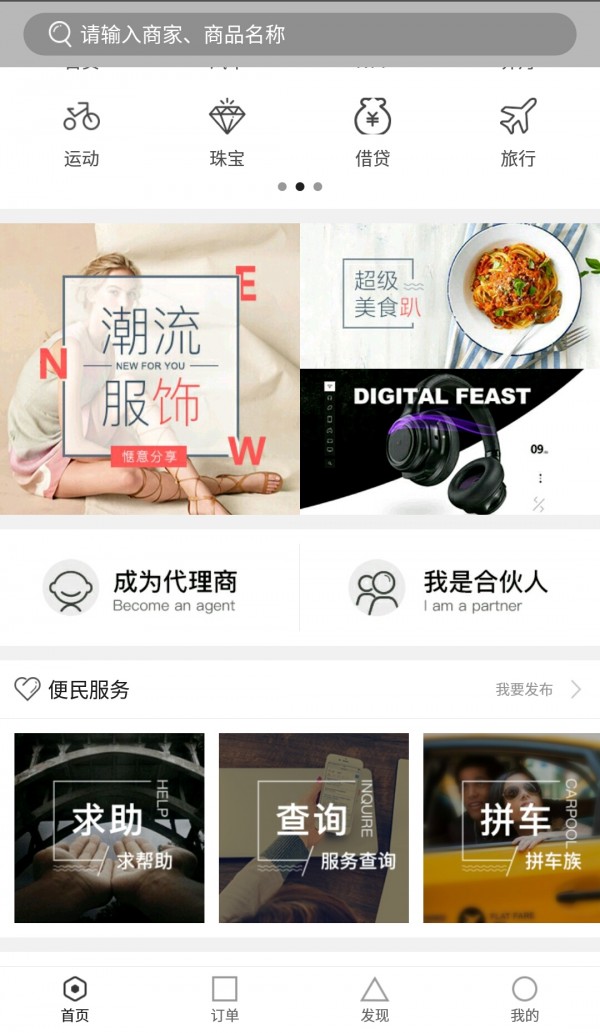This screenshot has width=600, height=1033.
Task: Open the Digital Feast headphones banner
Action: 450,442
